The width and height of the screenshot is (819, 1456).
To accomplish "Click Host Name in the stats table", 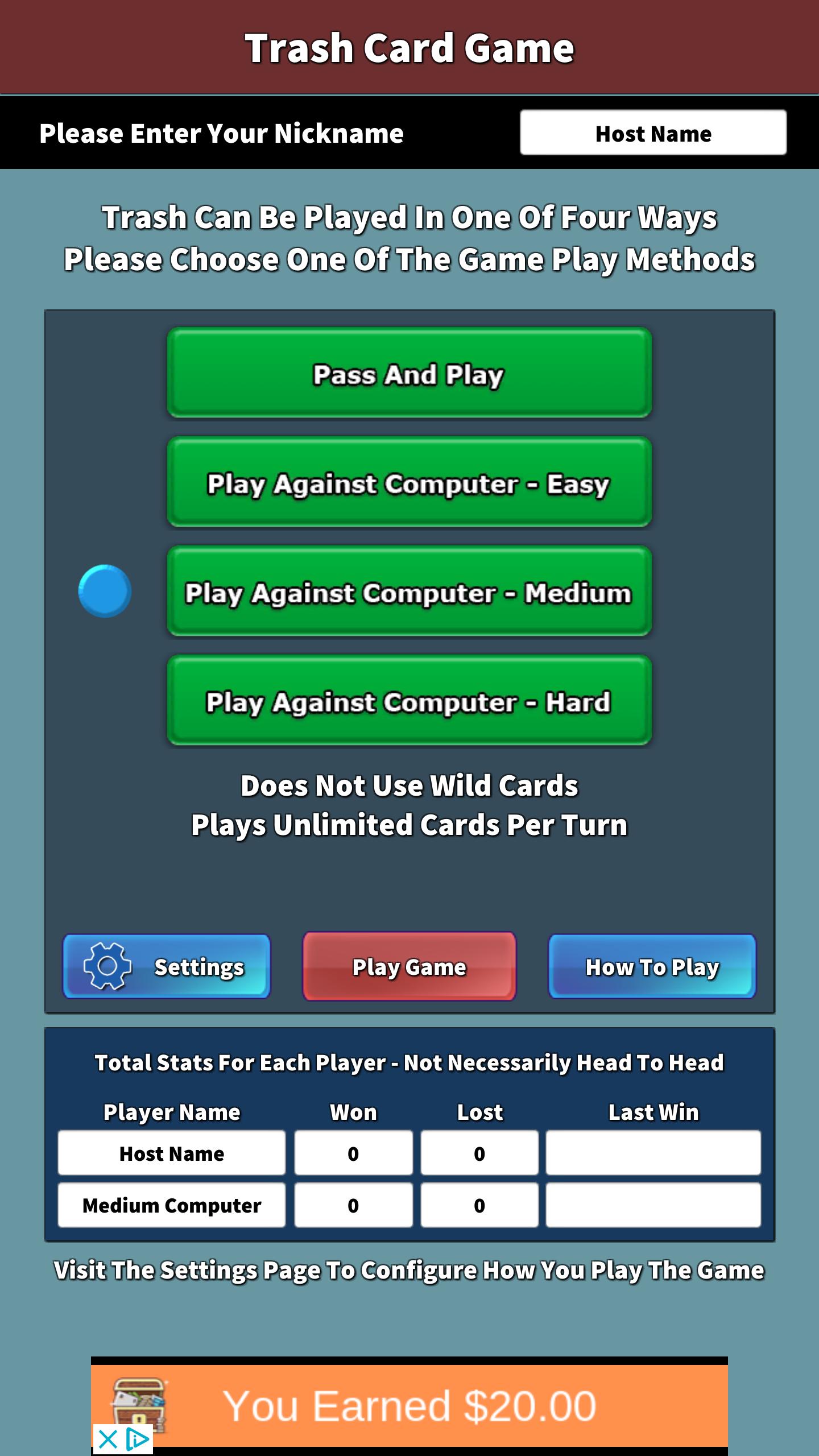I will click(171, 1153).
